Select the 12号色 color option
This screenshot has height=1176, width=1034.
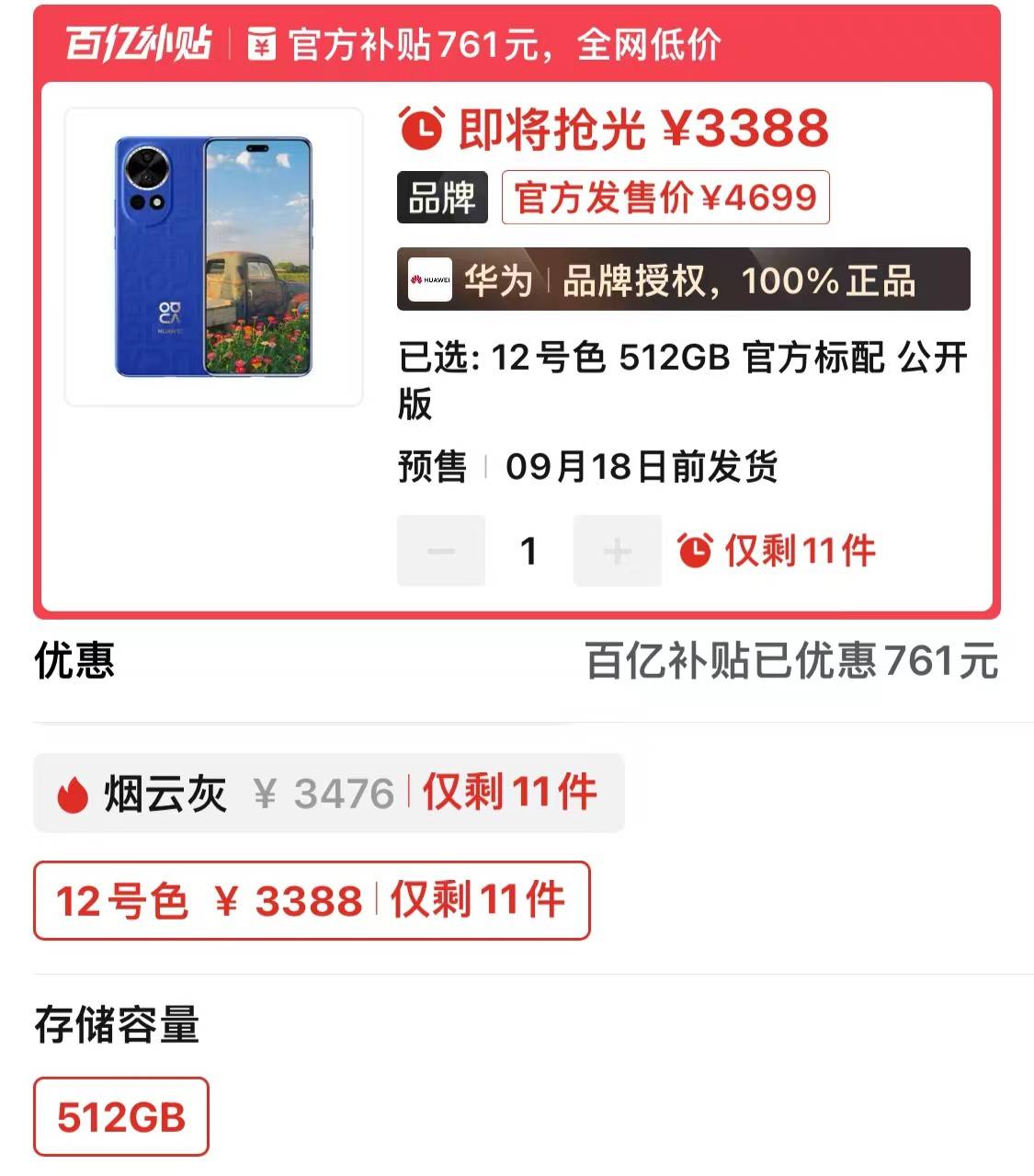pyautogui.click(x=311, y=900)
